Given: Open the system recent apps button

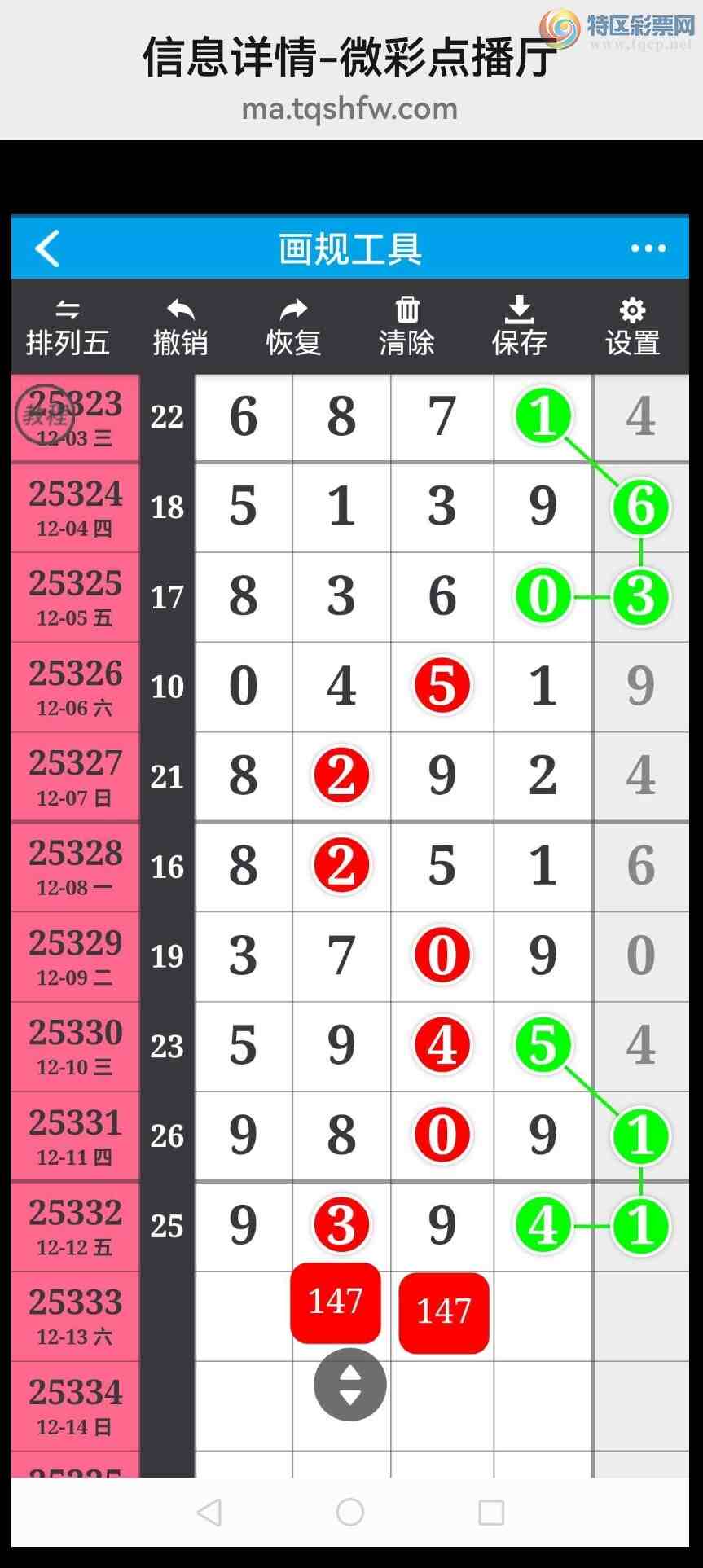Looking at the screenshot, I should 491,1513.
